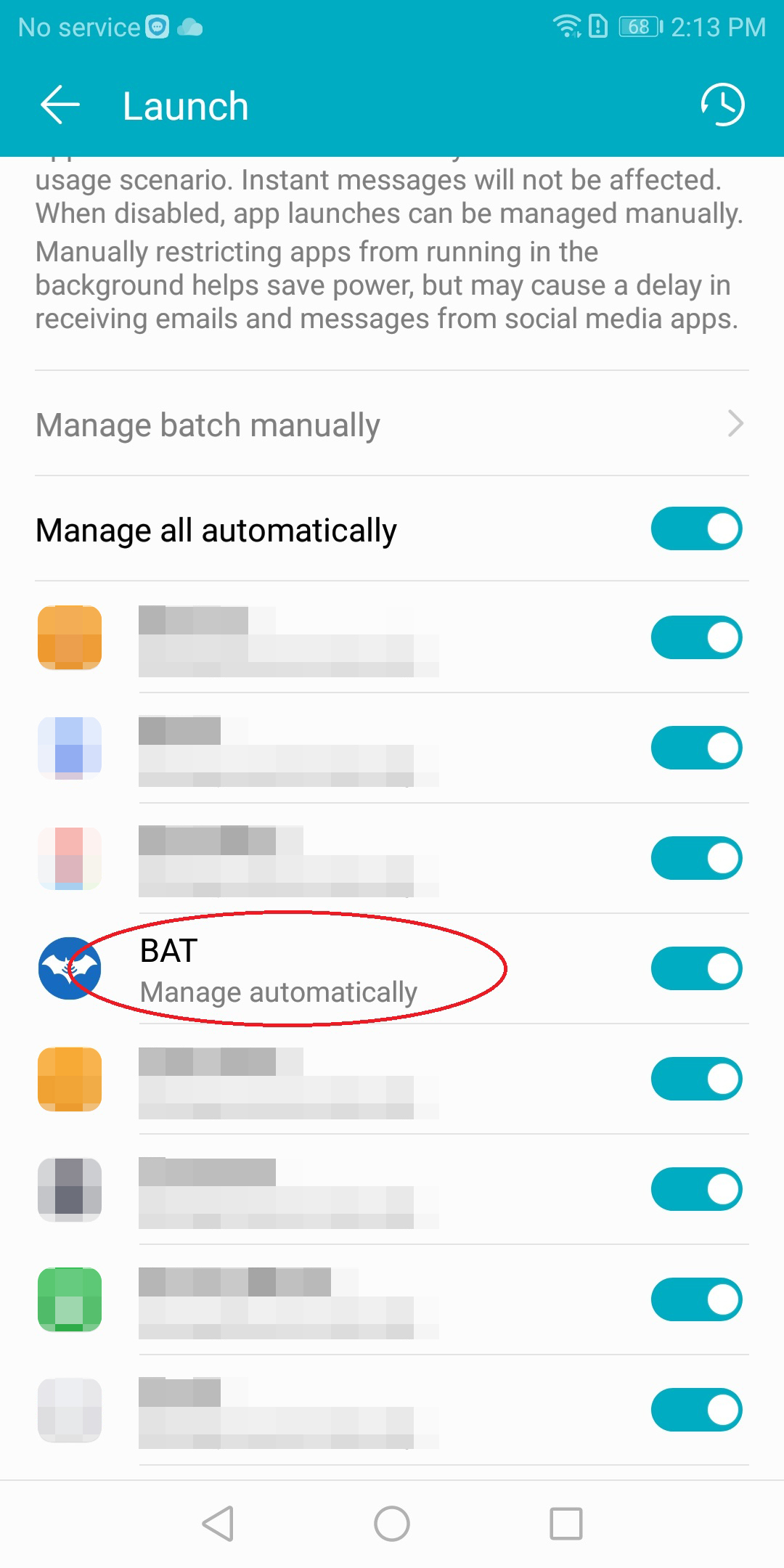Toggle the green app's launch switch

point(695,1299)
